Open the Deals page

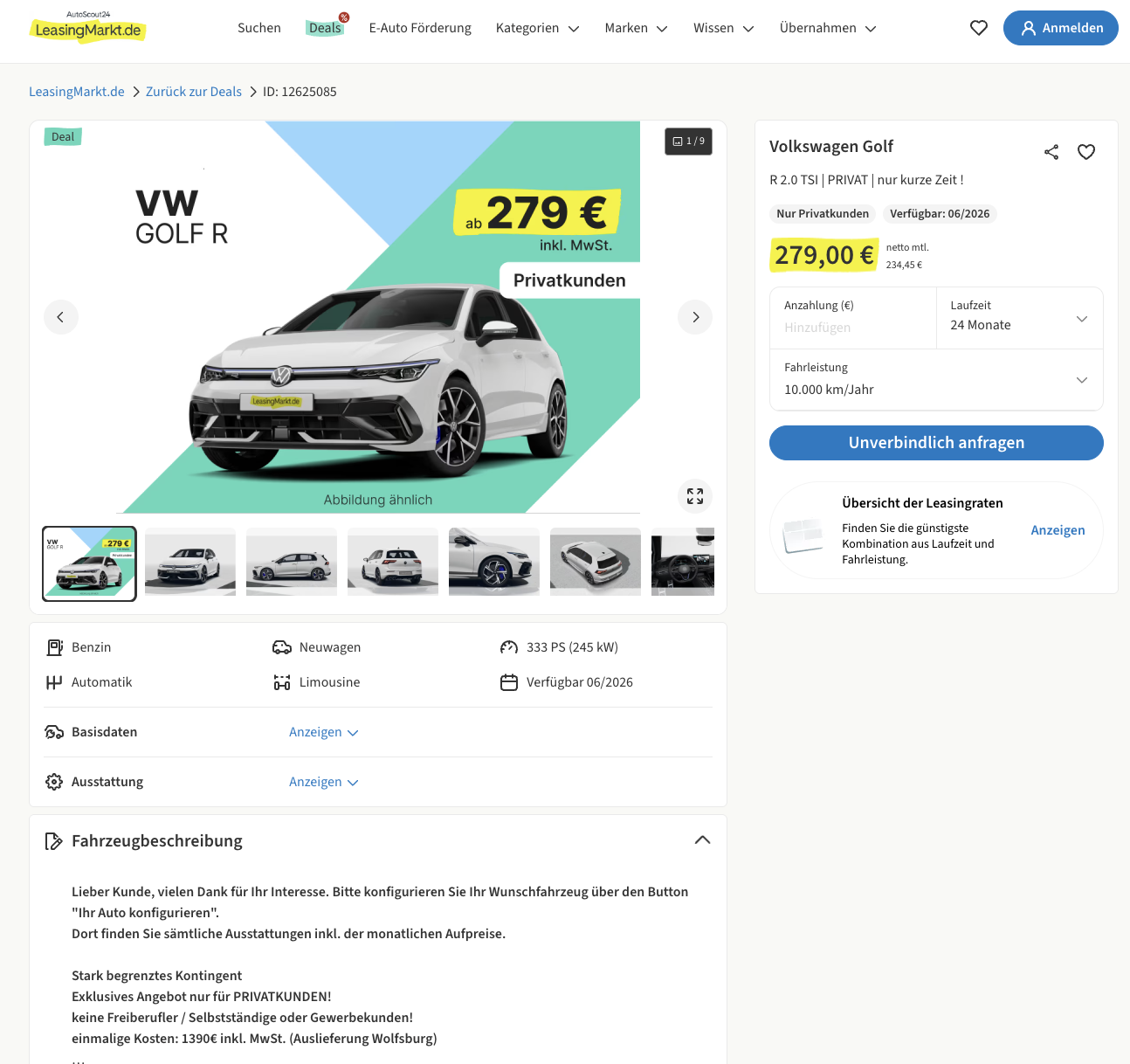click(x=325, y=28)
